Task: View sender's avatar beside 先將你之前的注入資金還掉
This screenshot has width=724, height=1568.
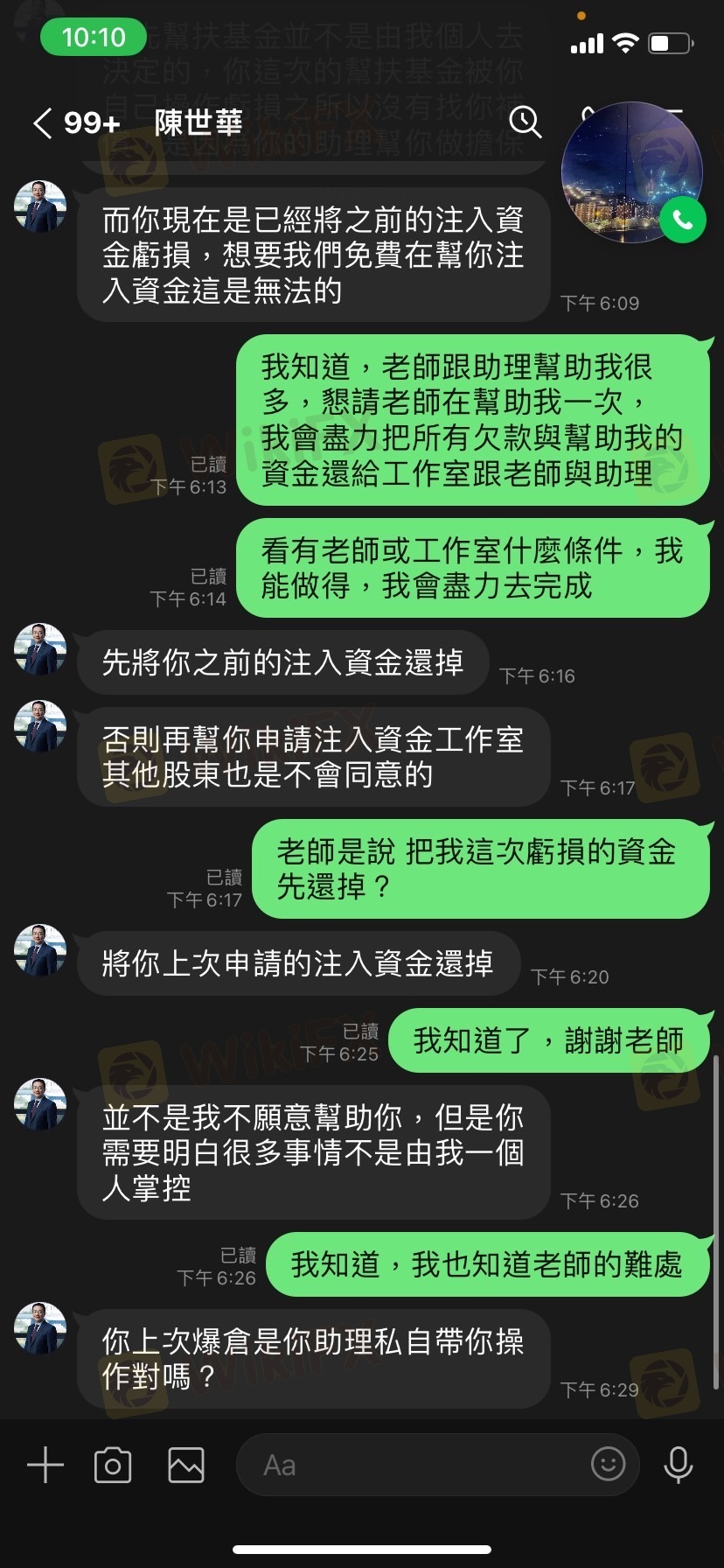Action: 40,649
